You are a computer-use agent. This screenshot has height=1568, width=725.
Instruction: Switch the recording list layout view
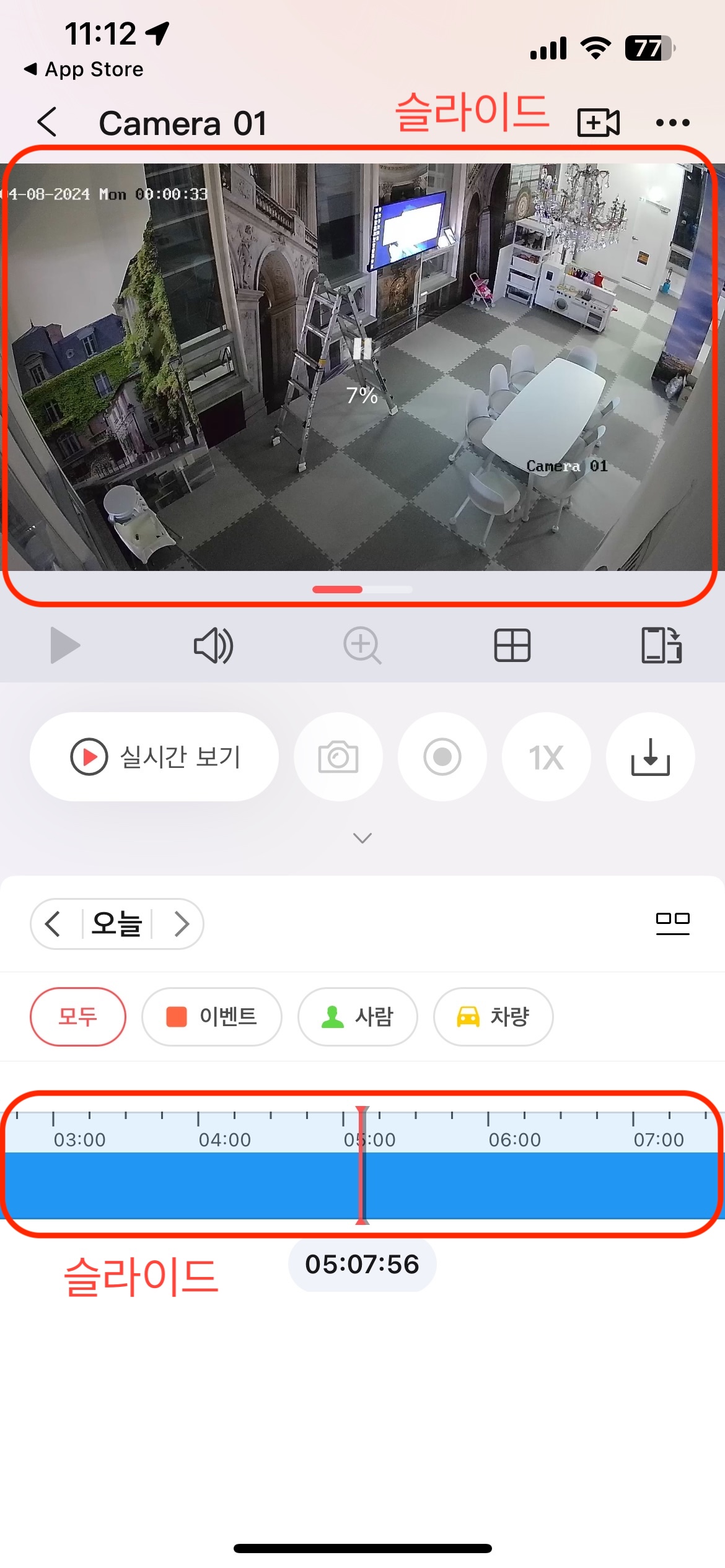coord(672,923)
